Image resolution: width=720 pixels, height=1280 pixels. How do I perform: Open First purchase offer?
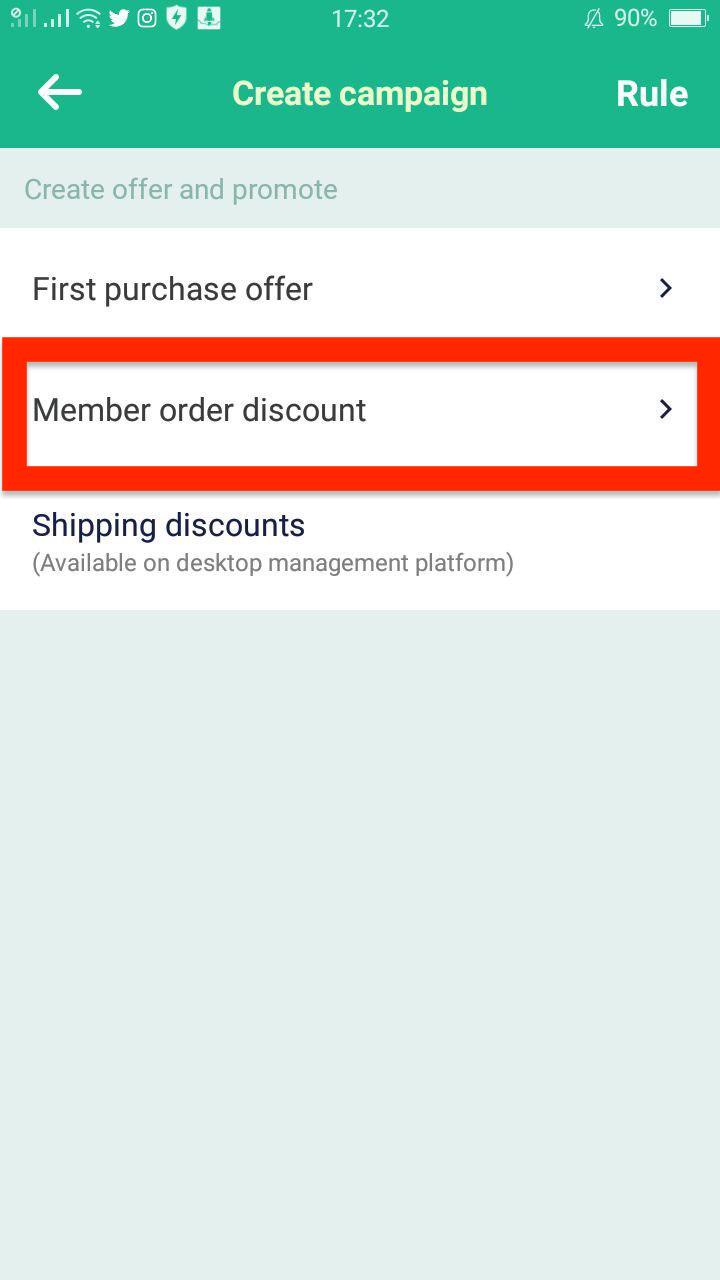pyautogui.click(x=360, y=289)
